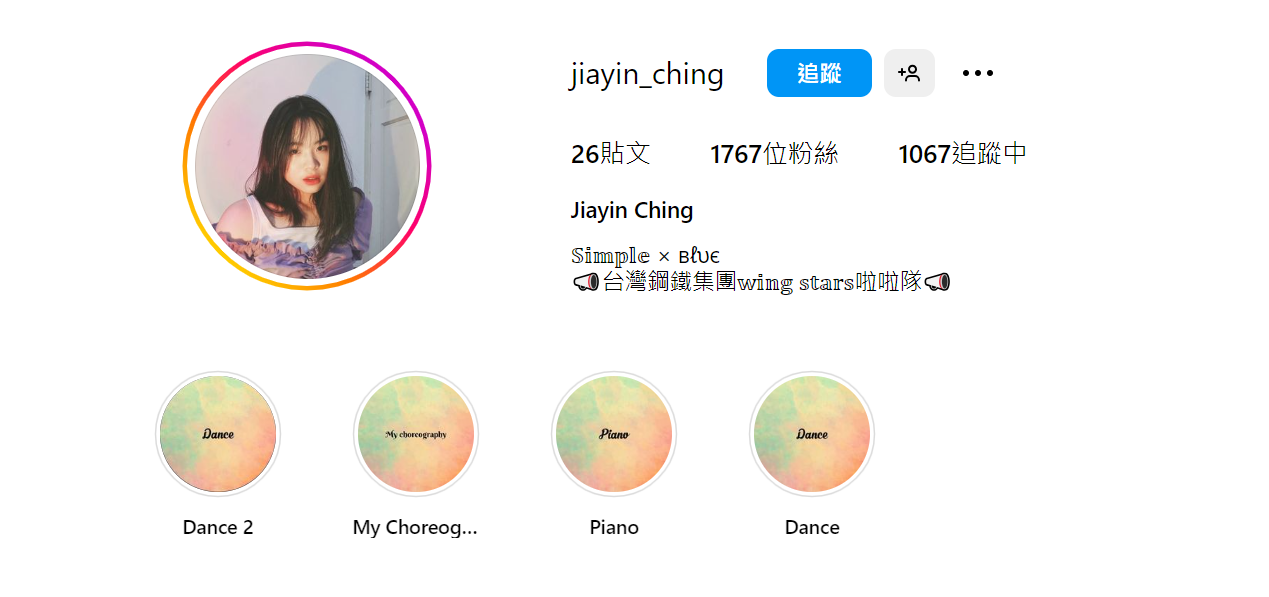Viewport: 1269px width, 597px height.
Task: View the profile picture story
Action: click(307, 166)
